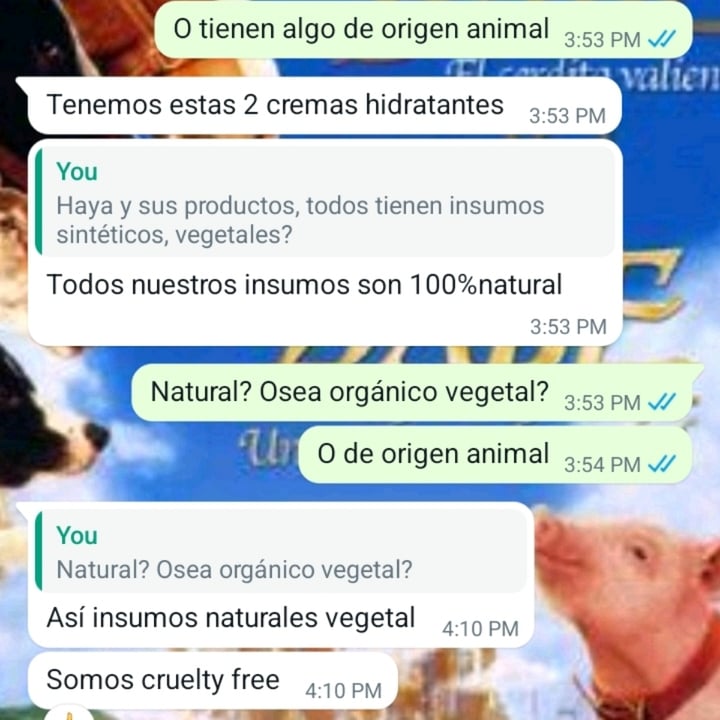Open the quoted reply above 'Así insumos naturales vegetal'

coord(282,553)
